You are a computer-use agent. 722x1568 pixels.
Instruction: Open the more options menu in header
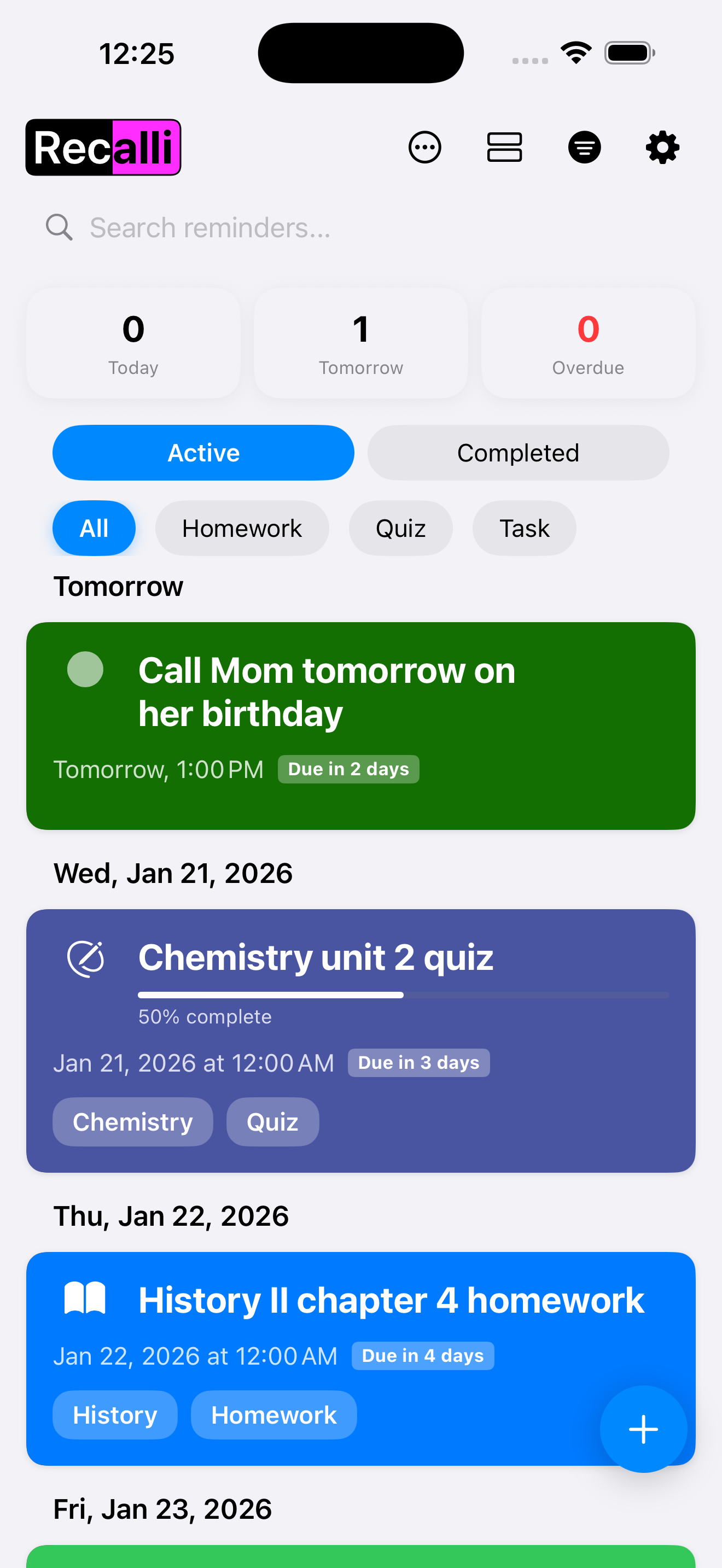(x=425, y=147)
